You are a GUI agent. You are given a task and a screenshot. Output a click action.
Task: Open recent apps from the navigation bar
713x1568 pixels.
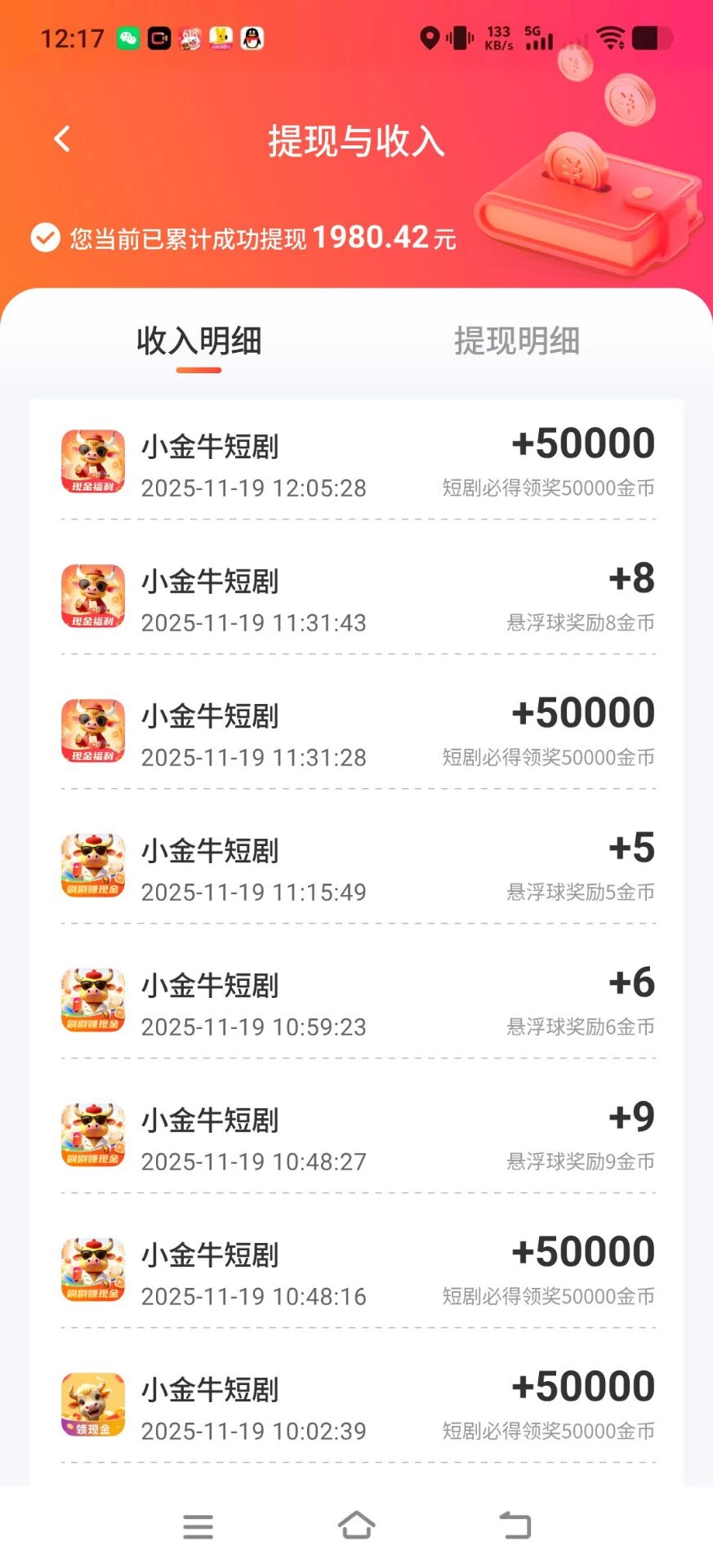[x=198, y=1526]
